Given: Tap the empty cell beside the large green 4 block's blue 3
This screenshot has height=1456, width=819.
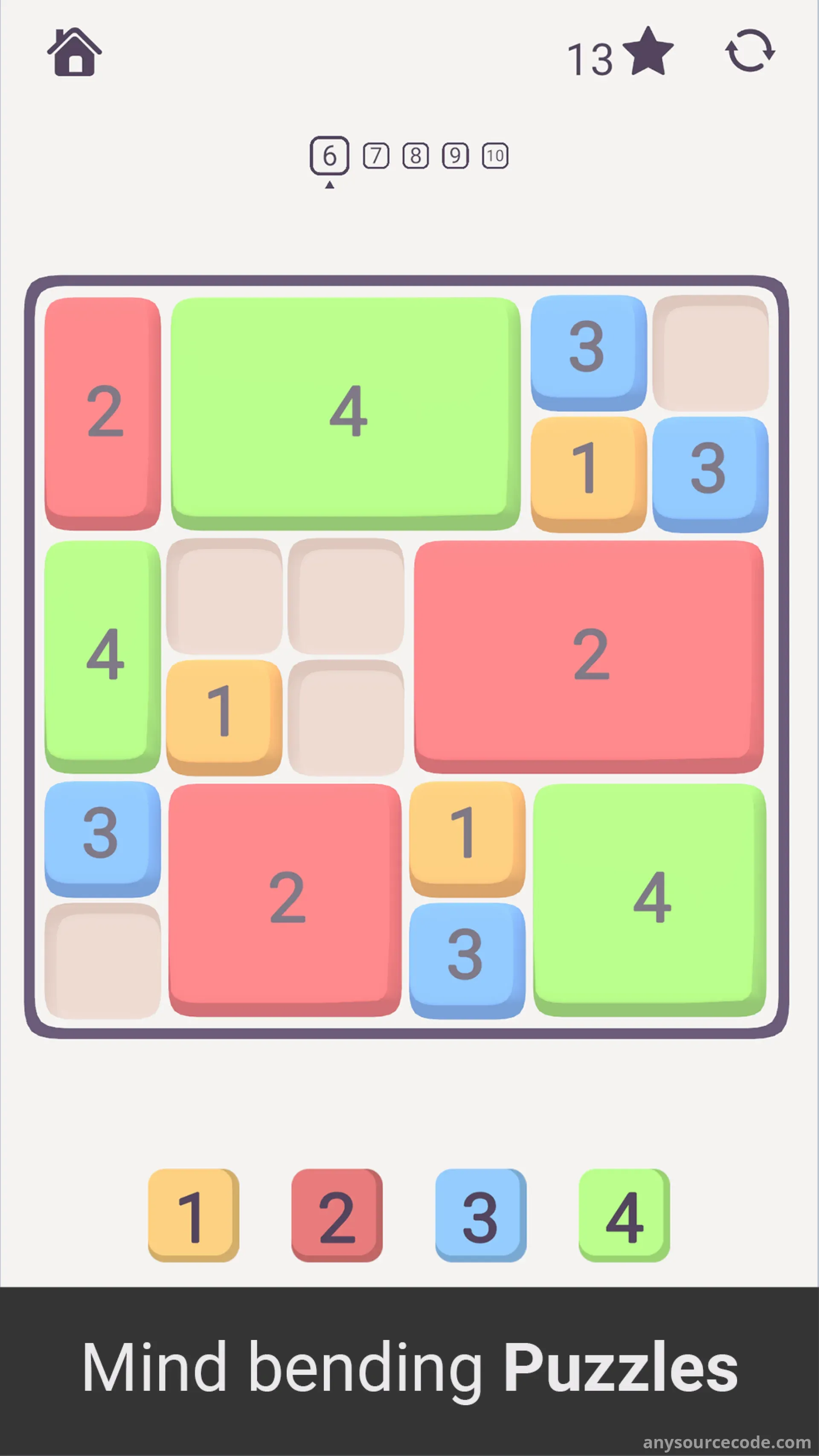Looking at the screenshot, I should point(710,353).
